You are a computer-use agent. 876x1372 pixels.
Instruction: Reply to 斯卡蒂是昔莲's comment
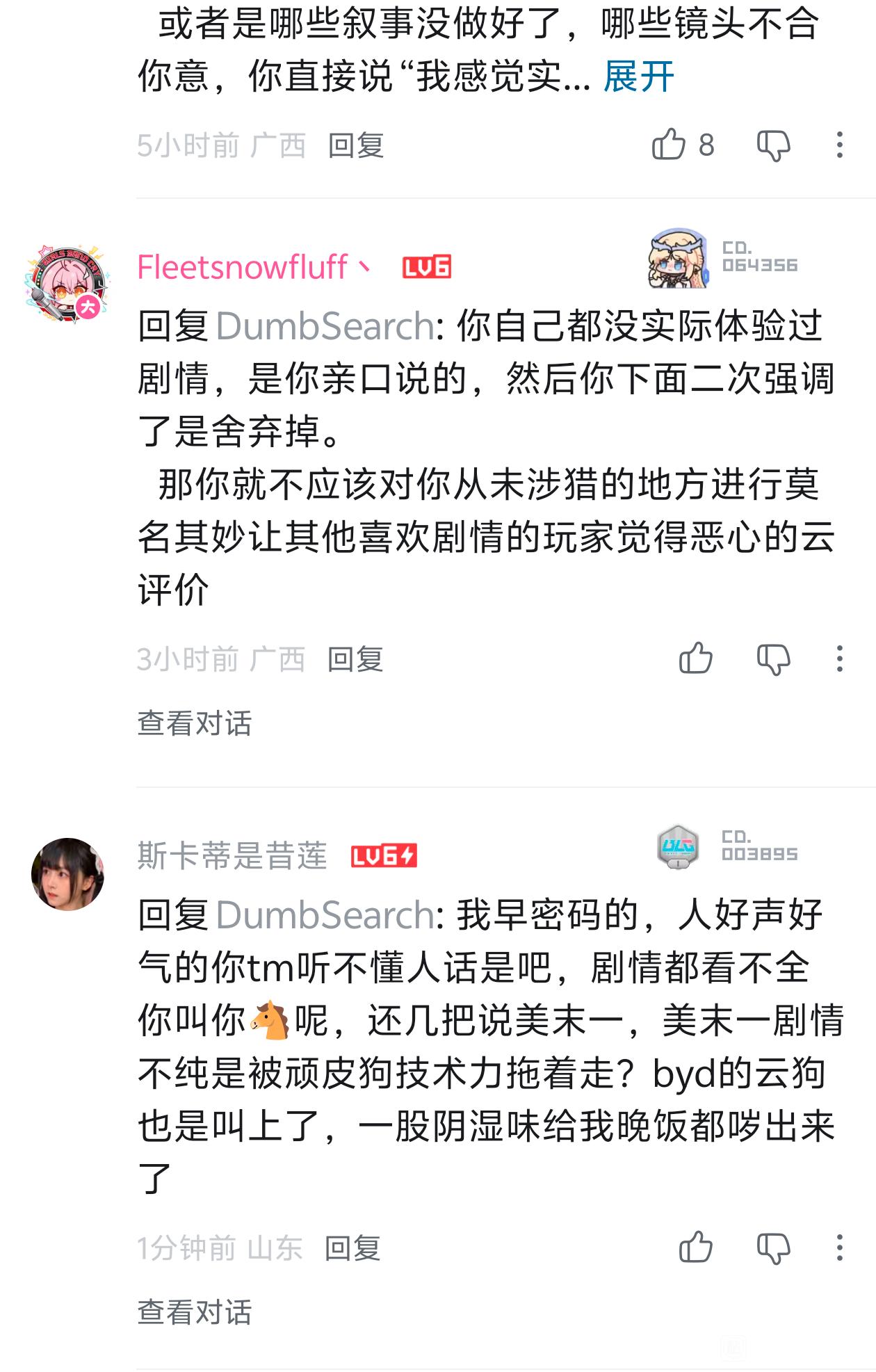pyautogui.click(x=352, y=1248)
